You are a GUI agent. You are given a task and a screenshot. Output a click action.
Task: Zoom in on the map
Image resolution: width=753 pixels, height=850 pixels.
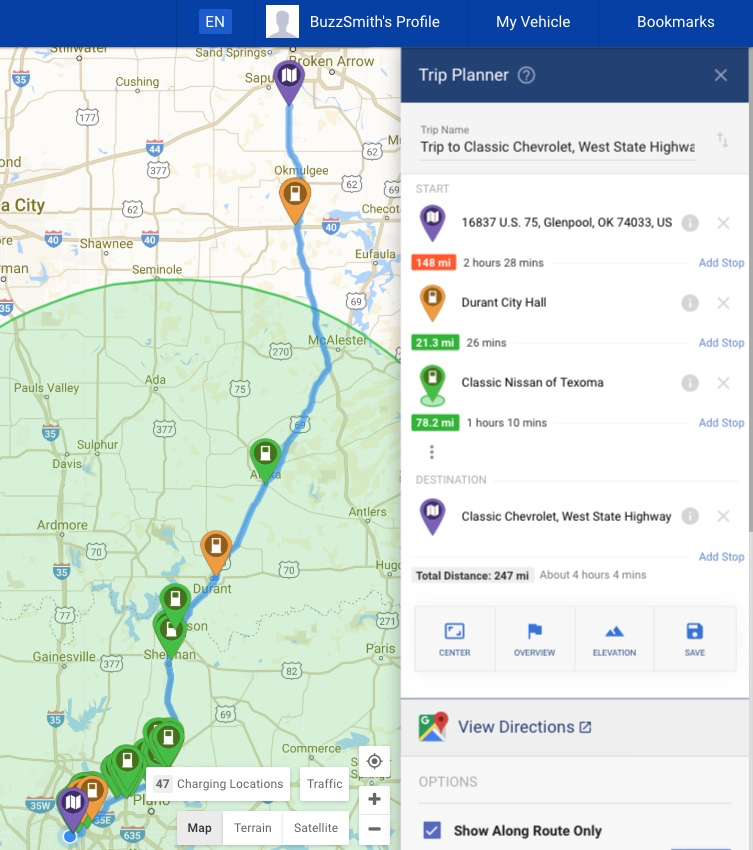point(374,799)
